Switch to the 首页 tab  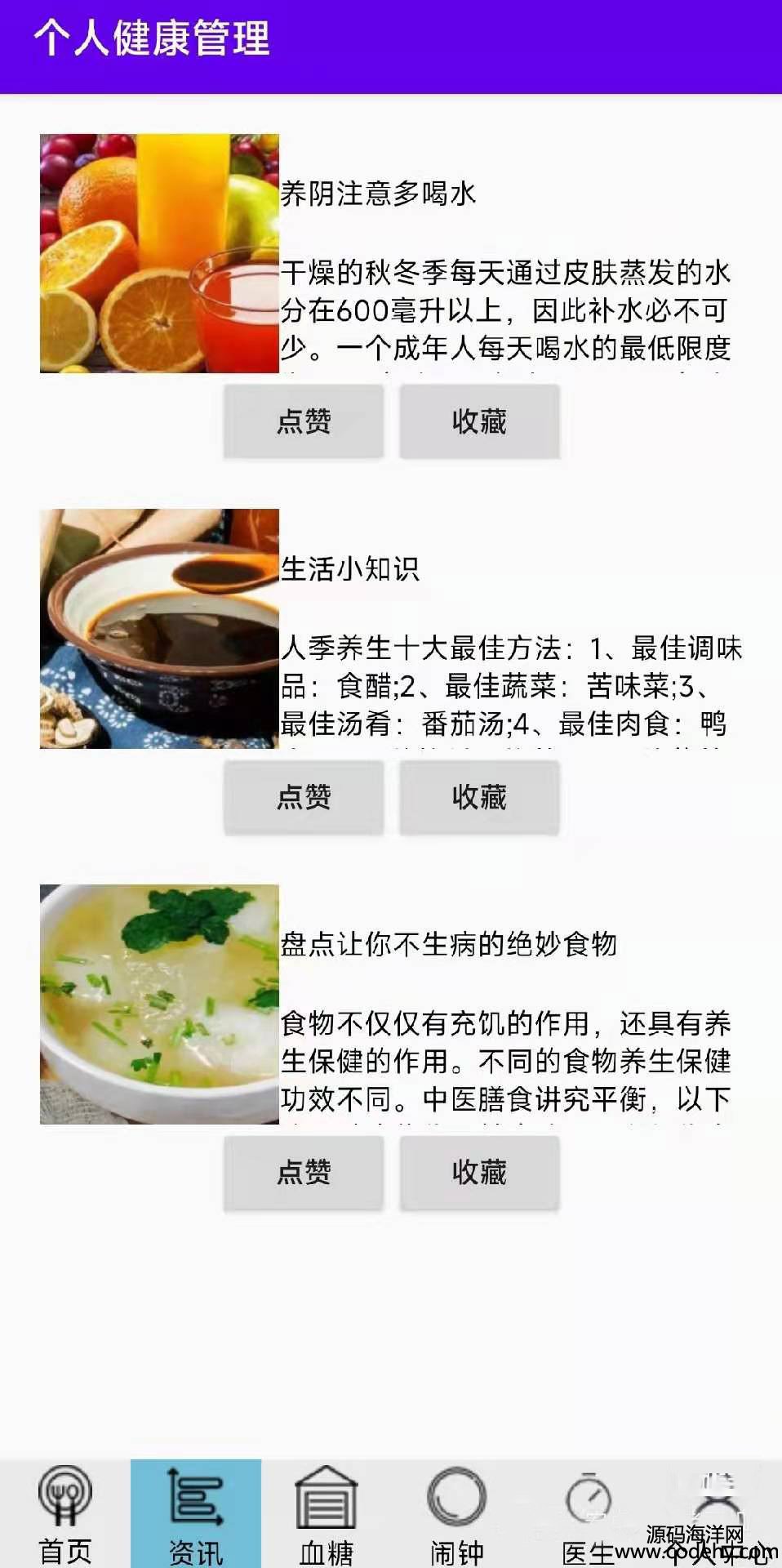(x=65, y=1514)
